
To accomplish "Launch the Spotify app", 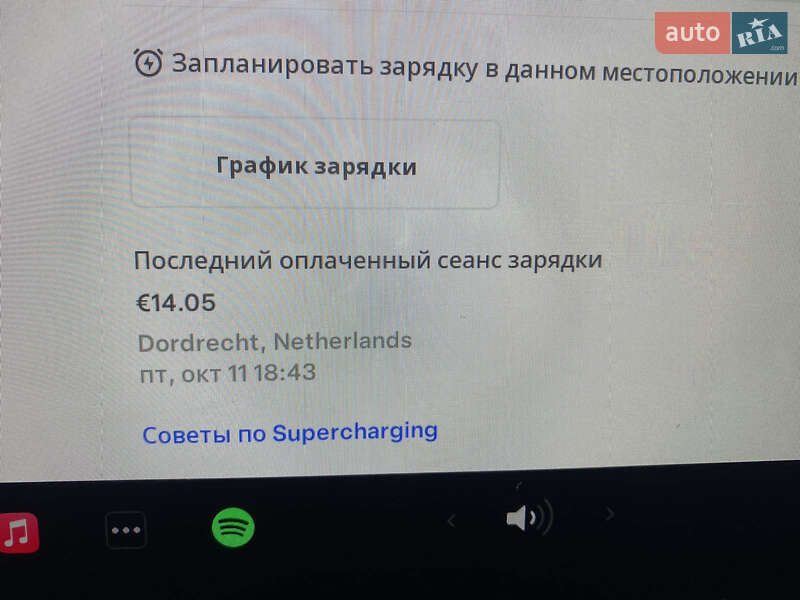I will point(233,527).
